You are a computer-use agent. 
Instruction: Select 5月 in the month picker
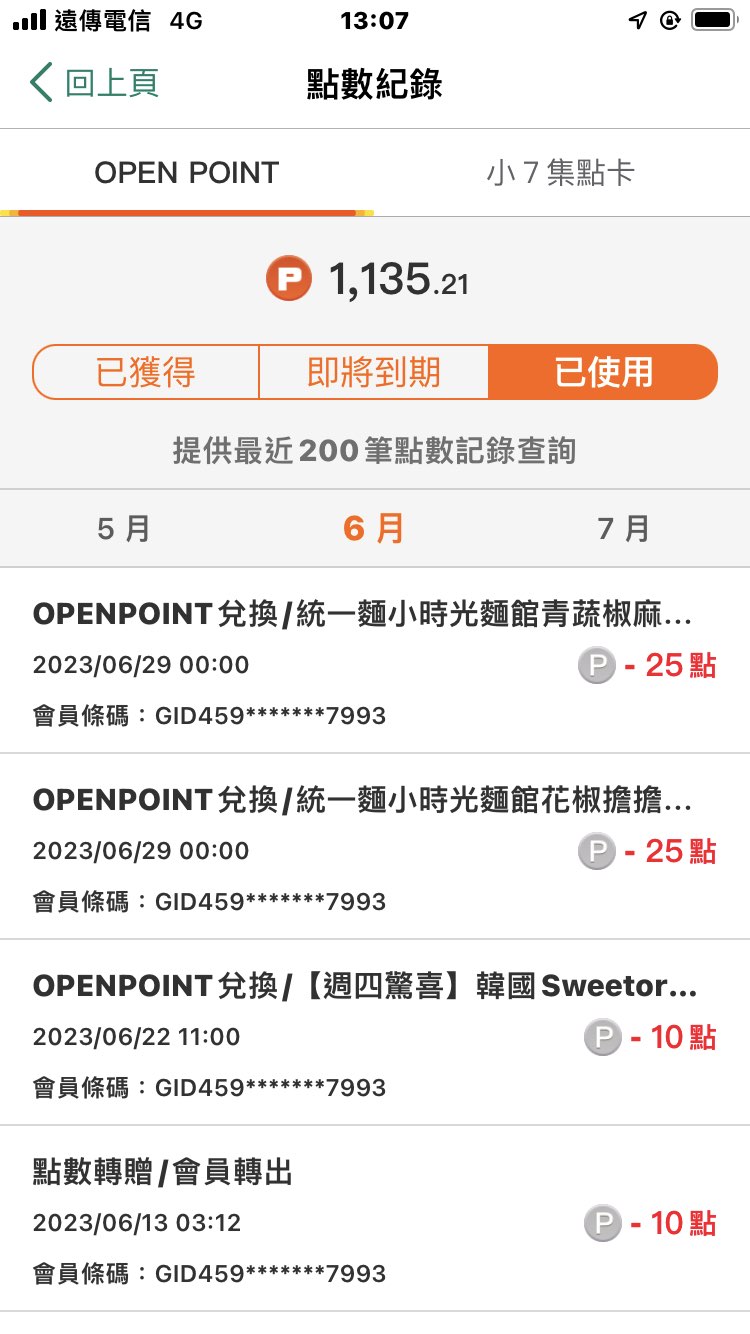point(124,528)
